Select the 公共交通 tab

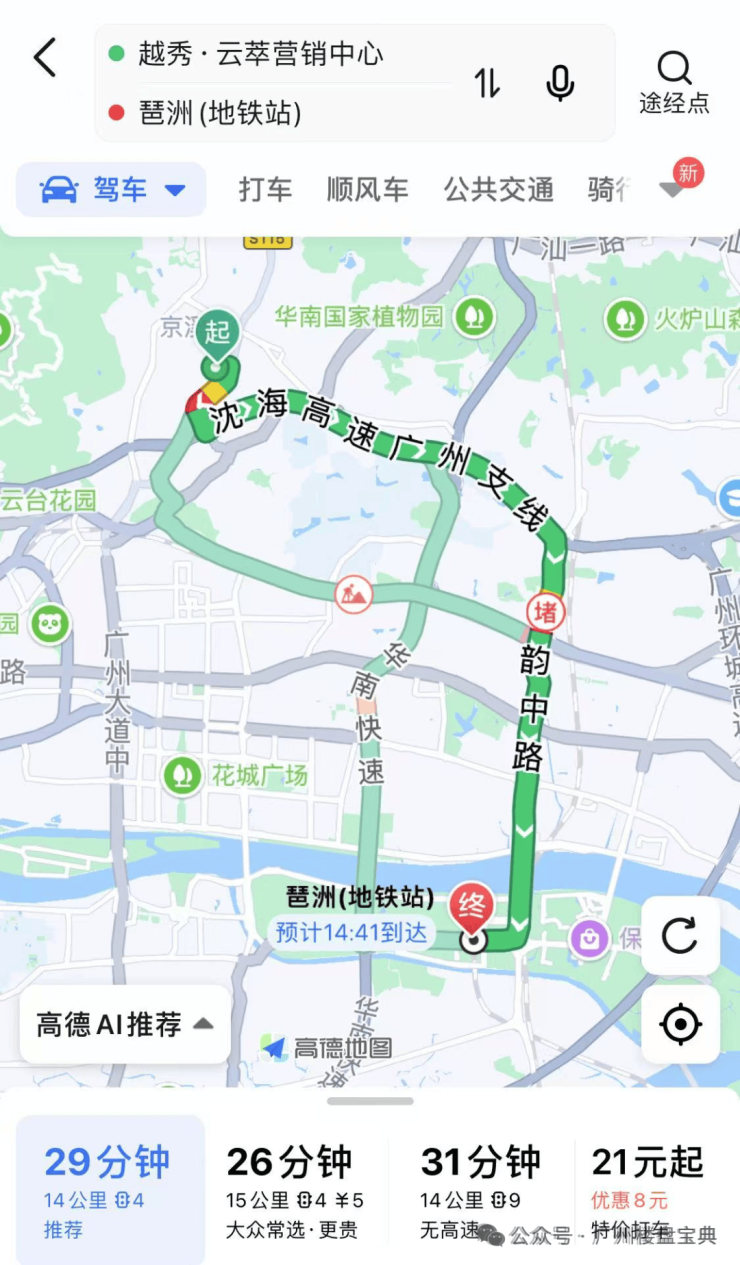498,189
